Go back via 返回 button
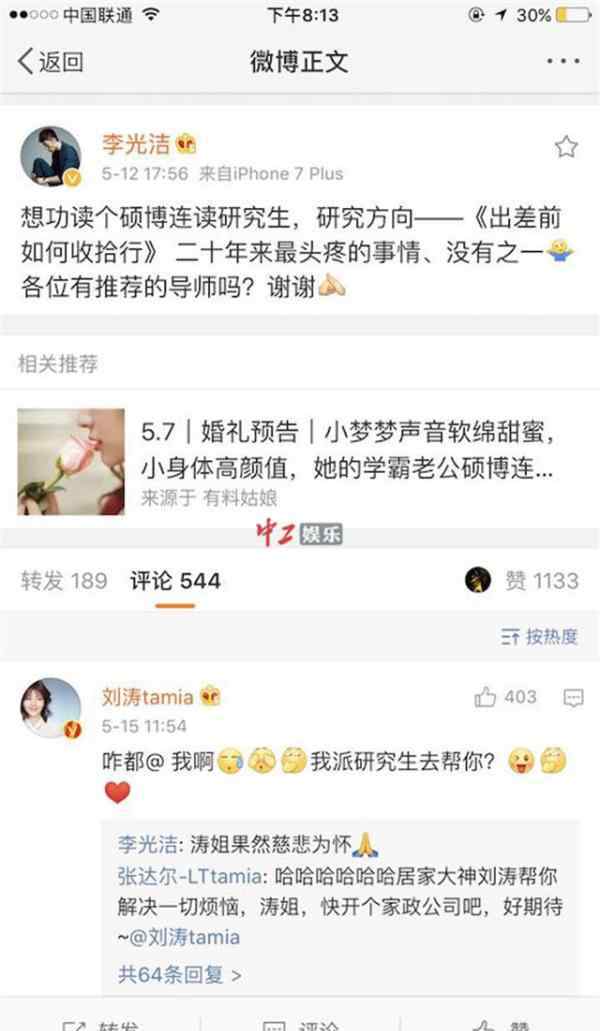The height and width of the screenshot is (1031, 600). pyautogui.click(x=50, y=62)
